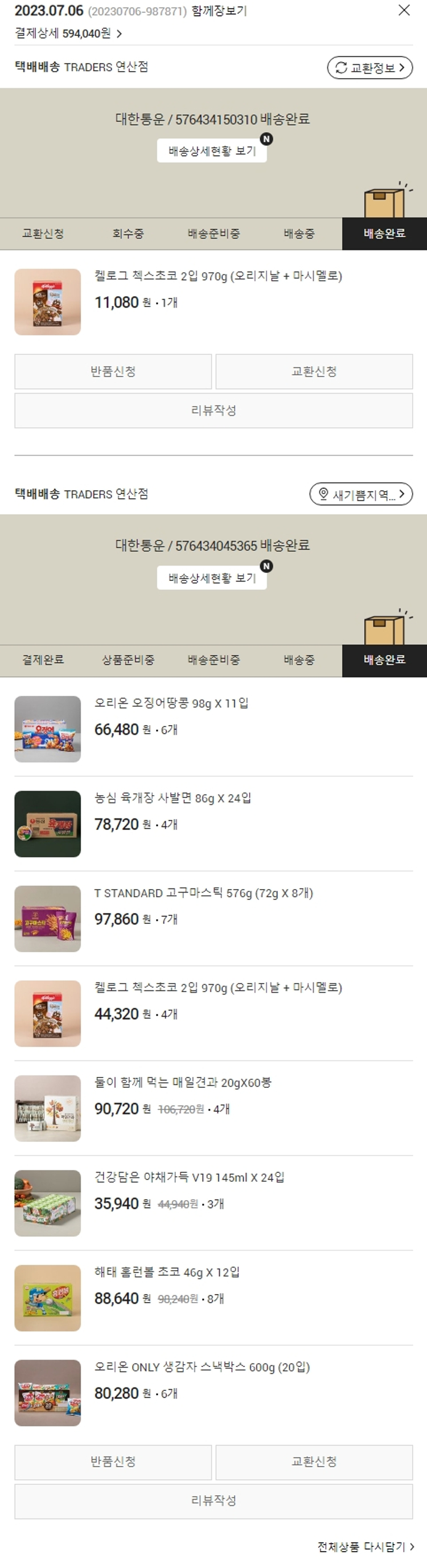Viewport: 427px width, 1568px height.
Task: Open 둘이 함께 먹는 매일견과 product
Action: pyautogui.click(x=183, y=1082)
